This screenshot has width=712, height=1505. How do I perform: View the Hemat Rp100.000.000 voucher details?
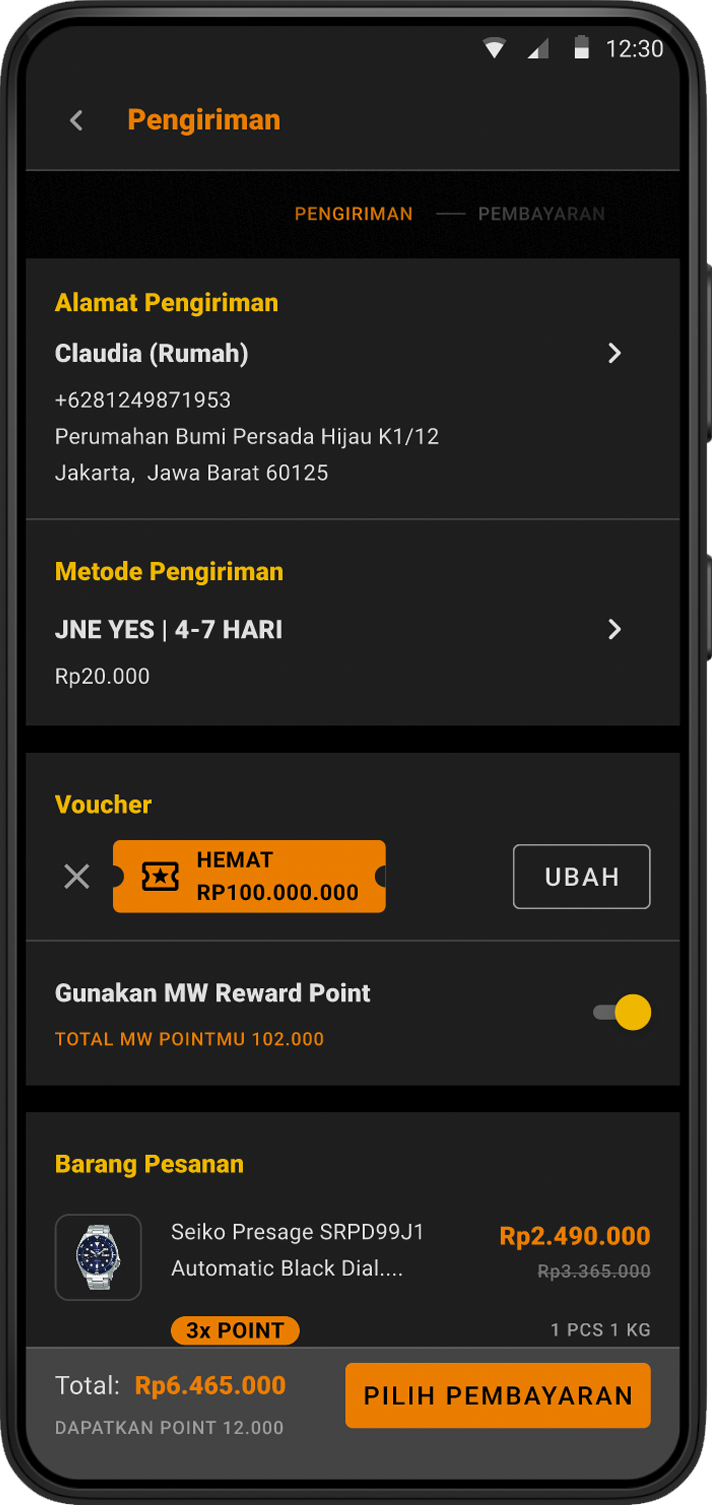point(249,877)
